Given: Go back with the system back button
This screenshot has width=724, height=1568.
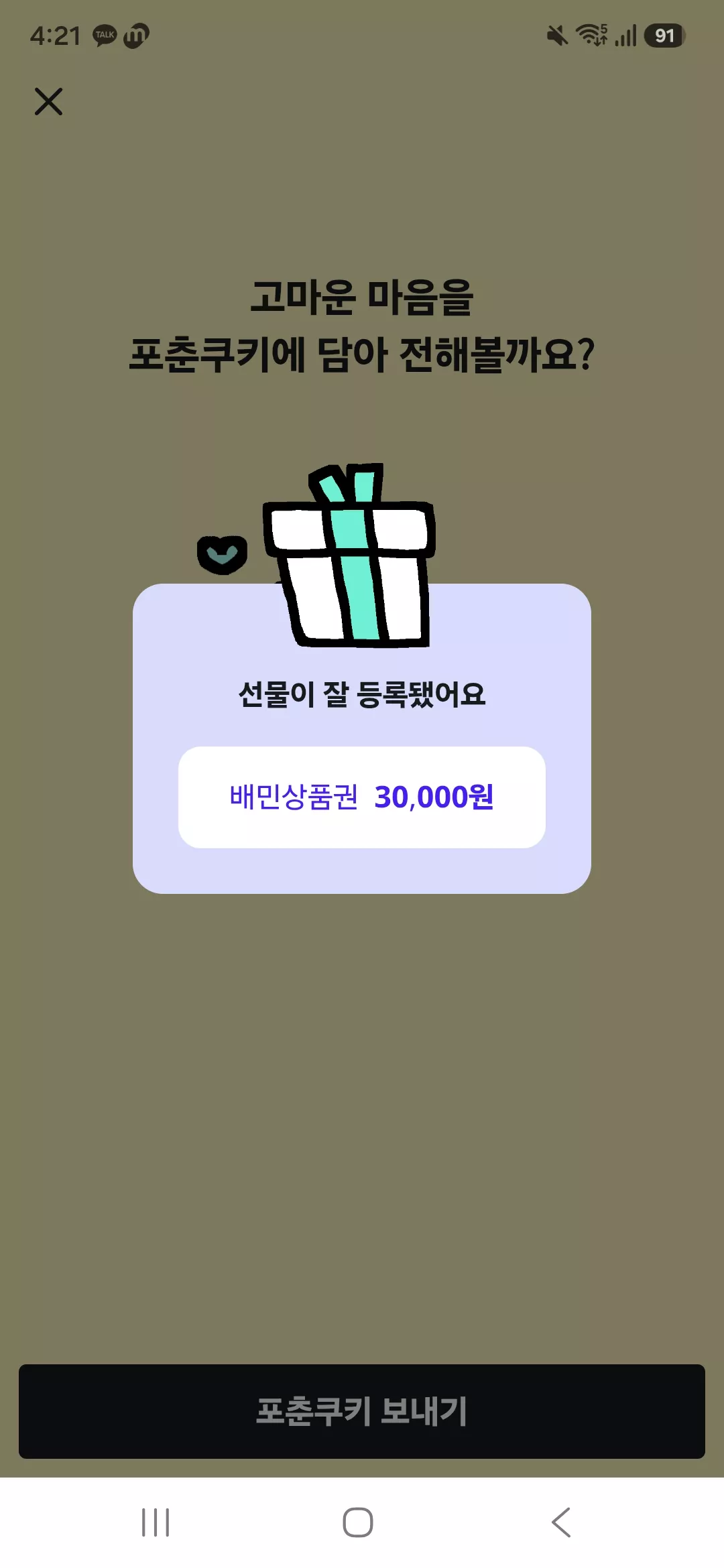Looking at the screenshot, I should tap(561, 1522).
